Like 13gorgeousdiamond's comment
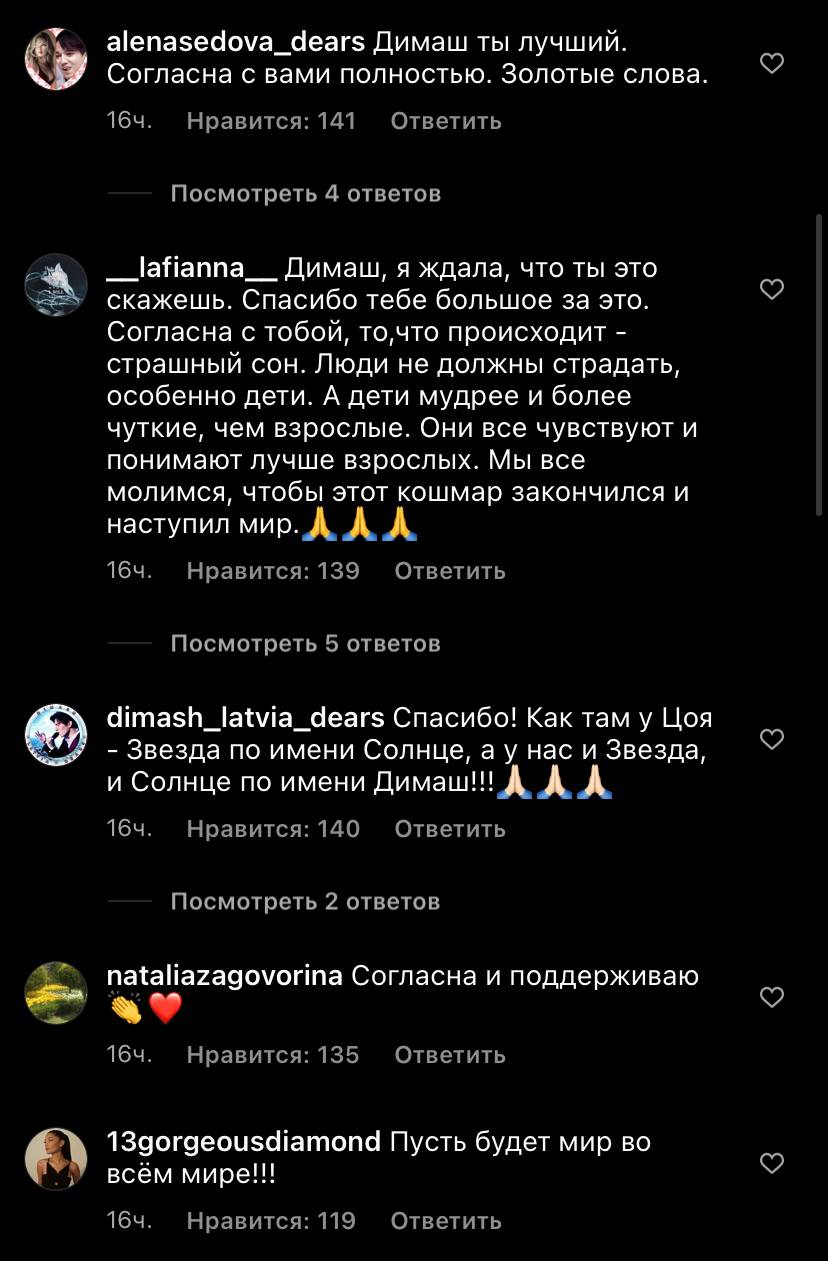The image size is (828, 1261). coord(772,1163)
